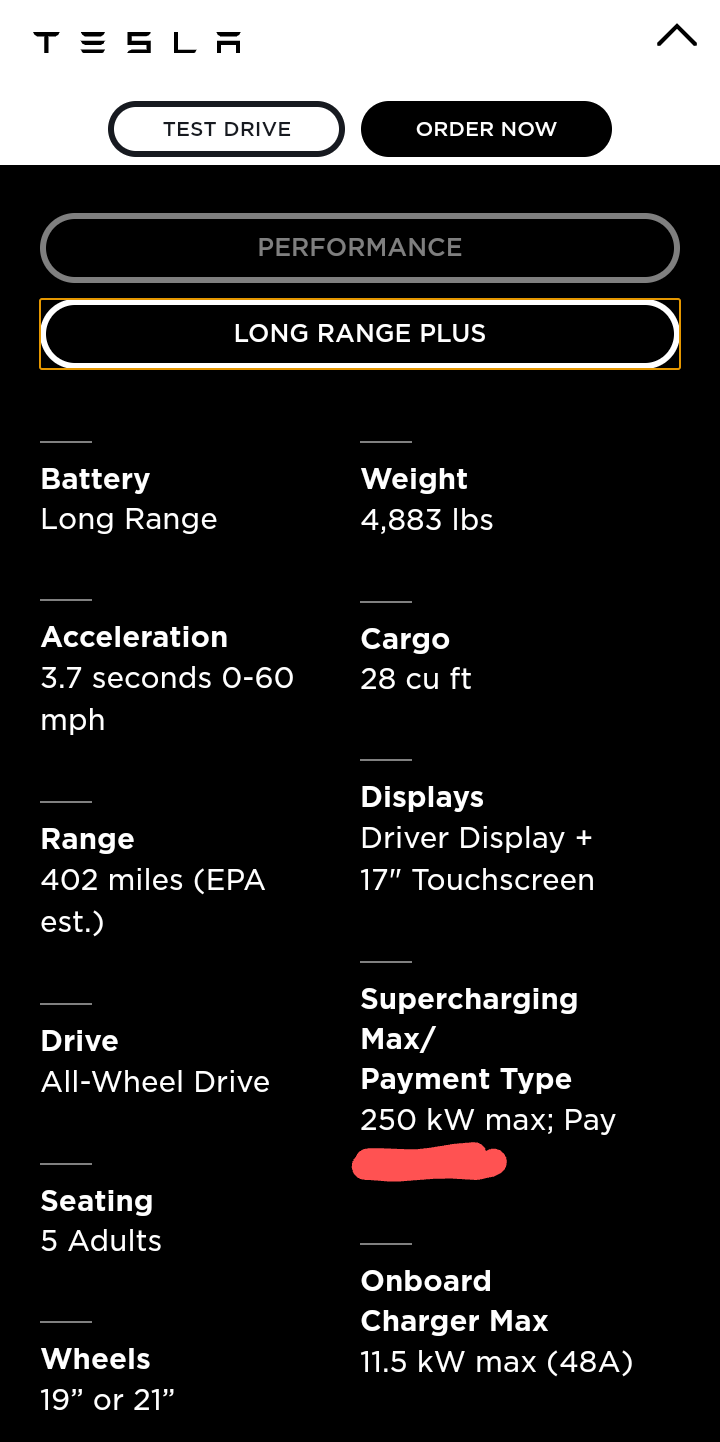
Task: Open Order Now
Action: (486, 129)
